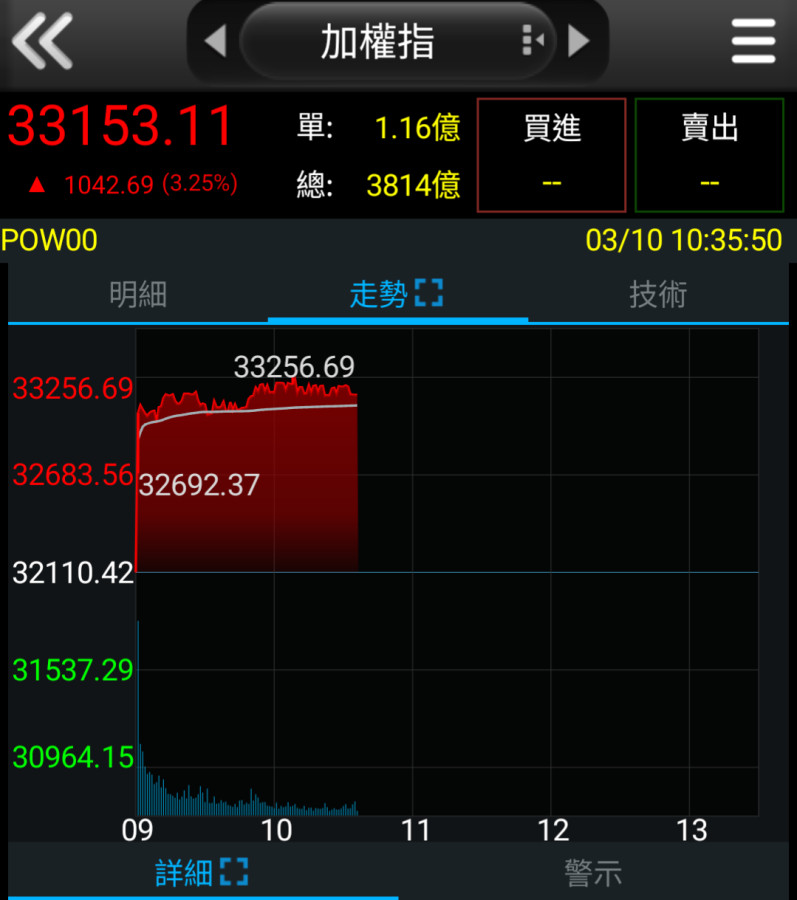
Task: Select the 走勢 trend tab
Action: tap(396, 295)
